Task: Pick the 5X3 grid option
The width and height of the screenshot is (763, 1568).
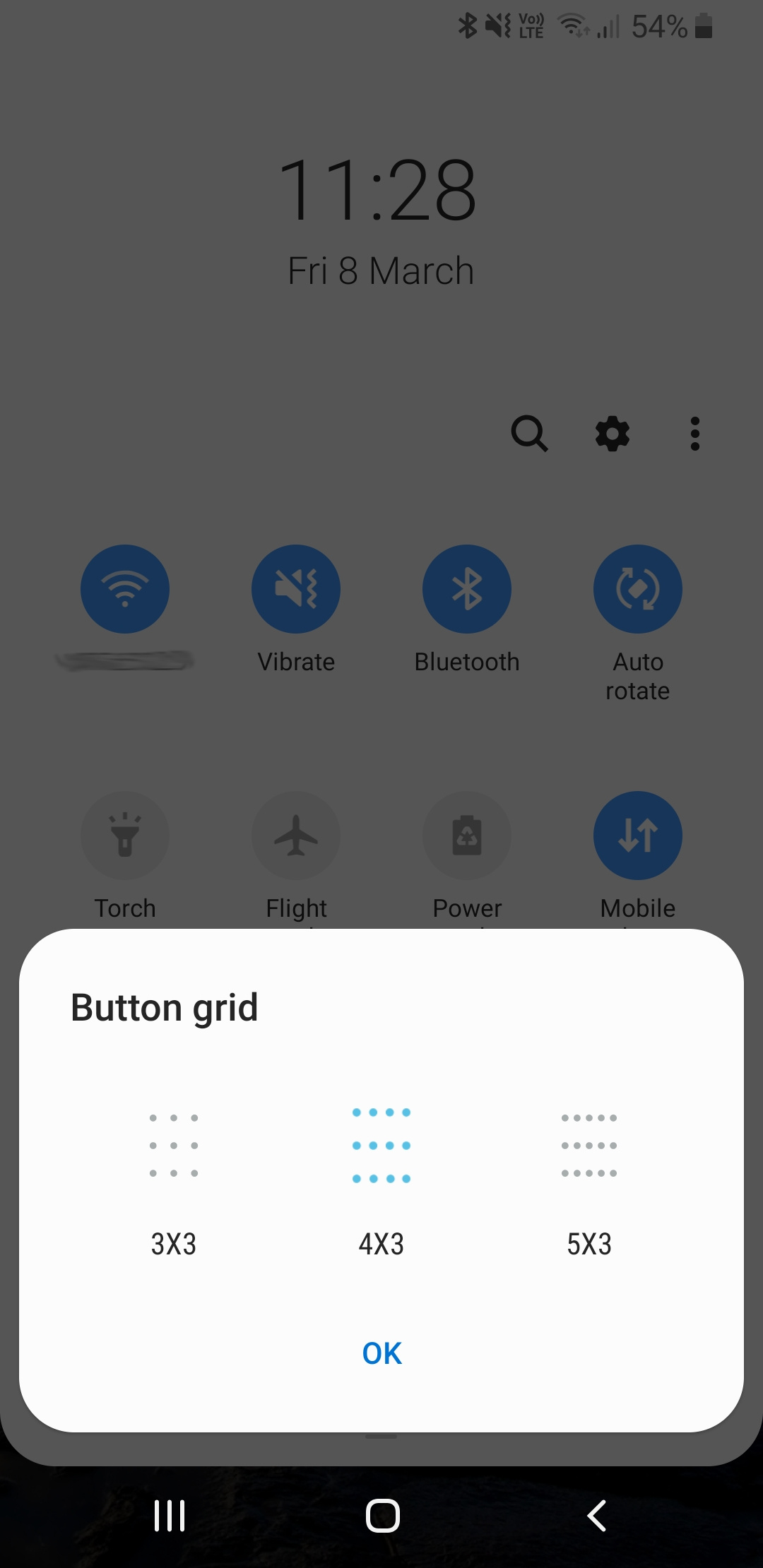Action: 589,1180
